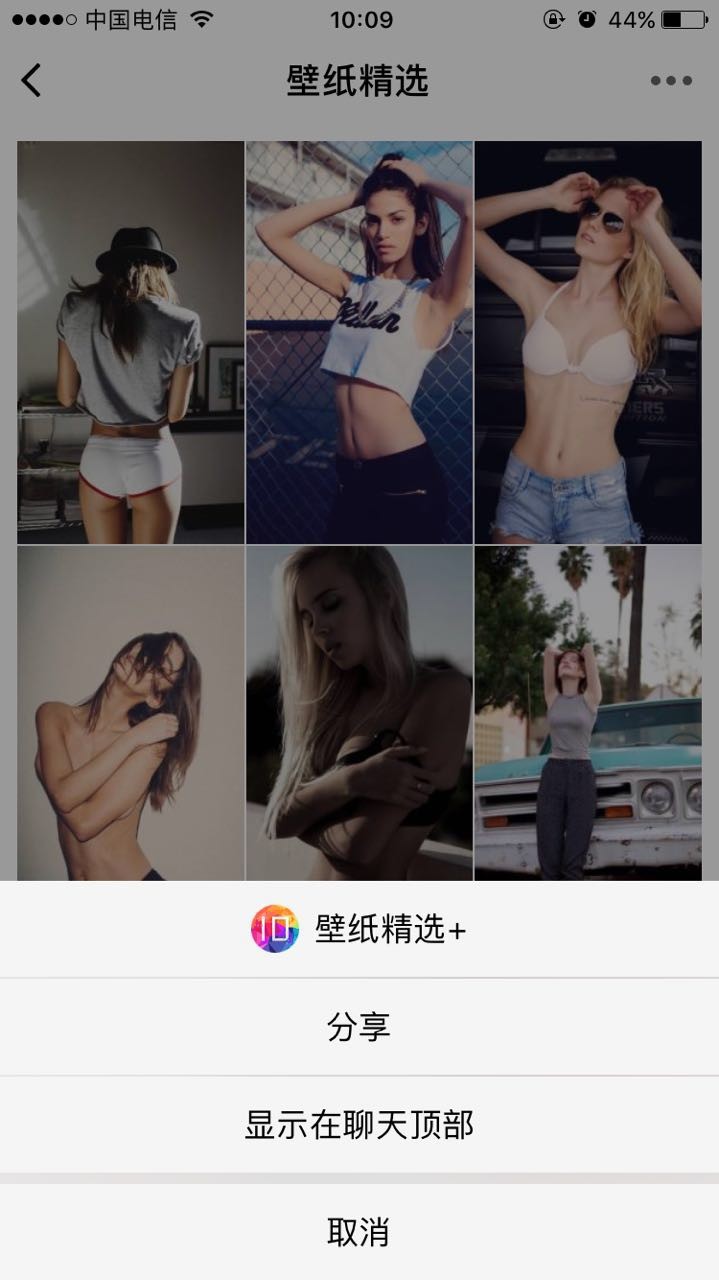Open the 壁纸精选+ mini program info
This screenshot has width=719, height=1280.
[359, 930]
